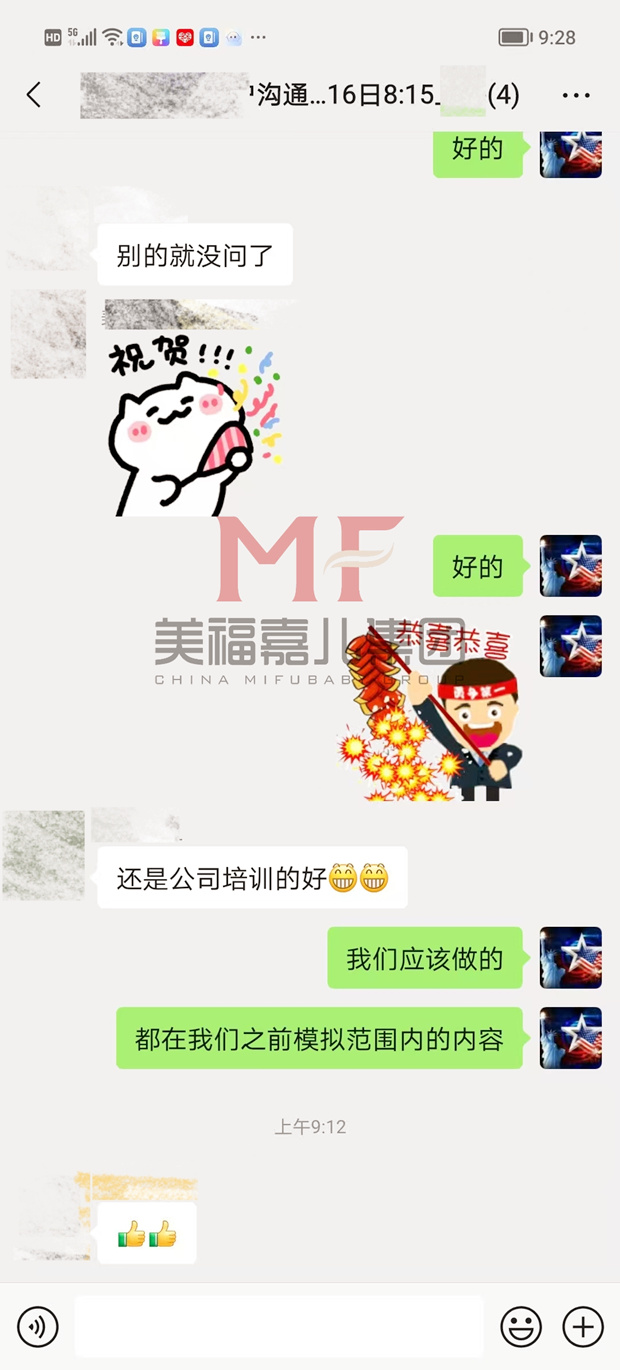
Task: Open the 祝贺 cat sticker
Action: (195, 428)
